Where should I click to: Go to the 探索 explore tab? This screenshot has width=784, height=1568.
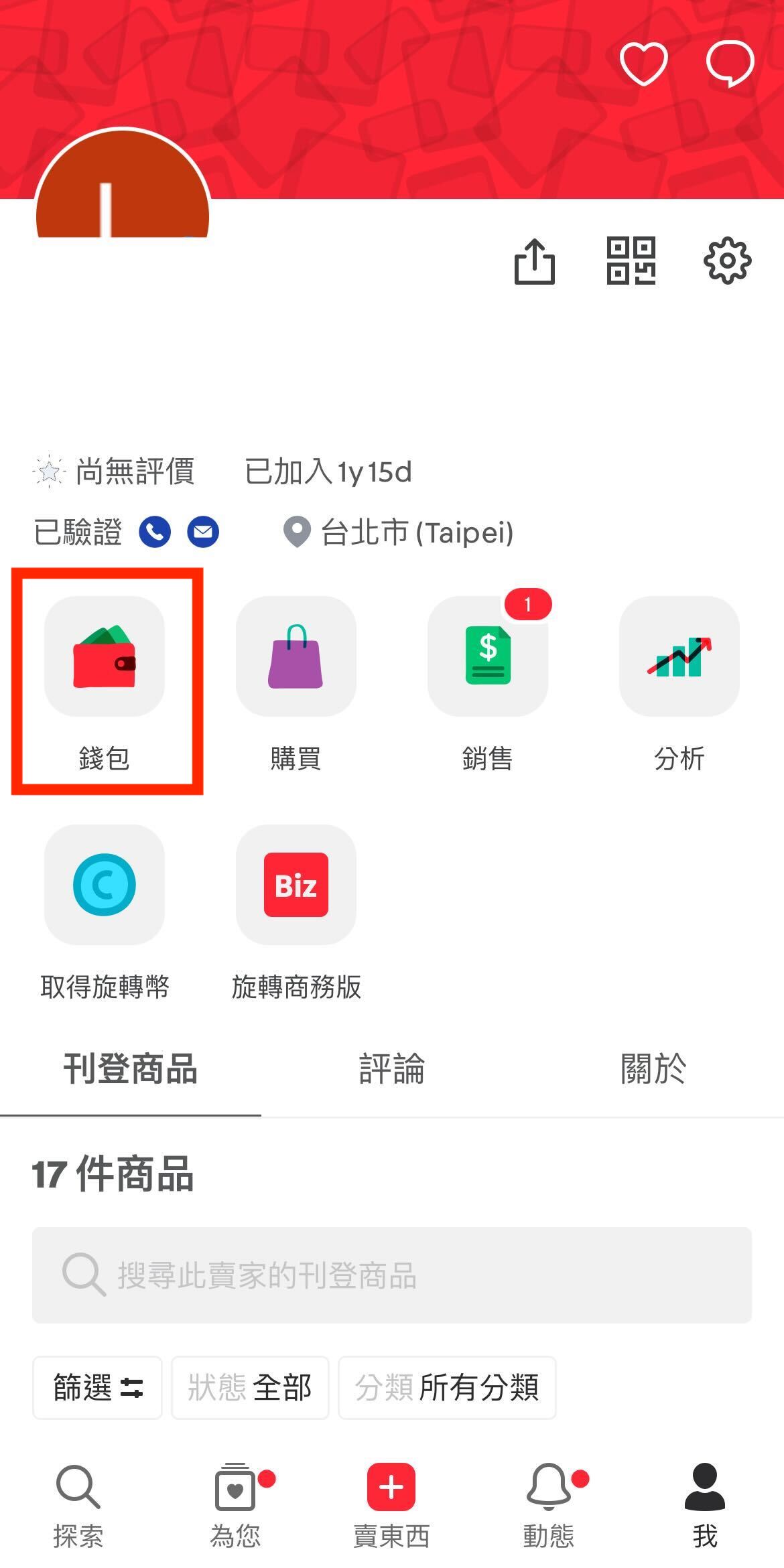(x=78, y=1505)
